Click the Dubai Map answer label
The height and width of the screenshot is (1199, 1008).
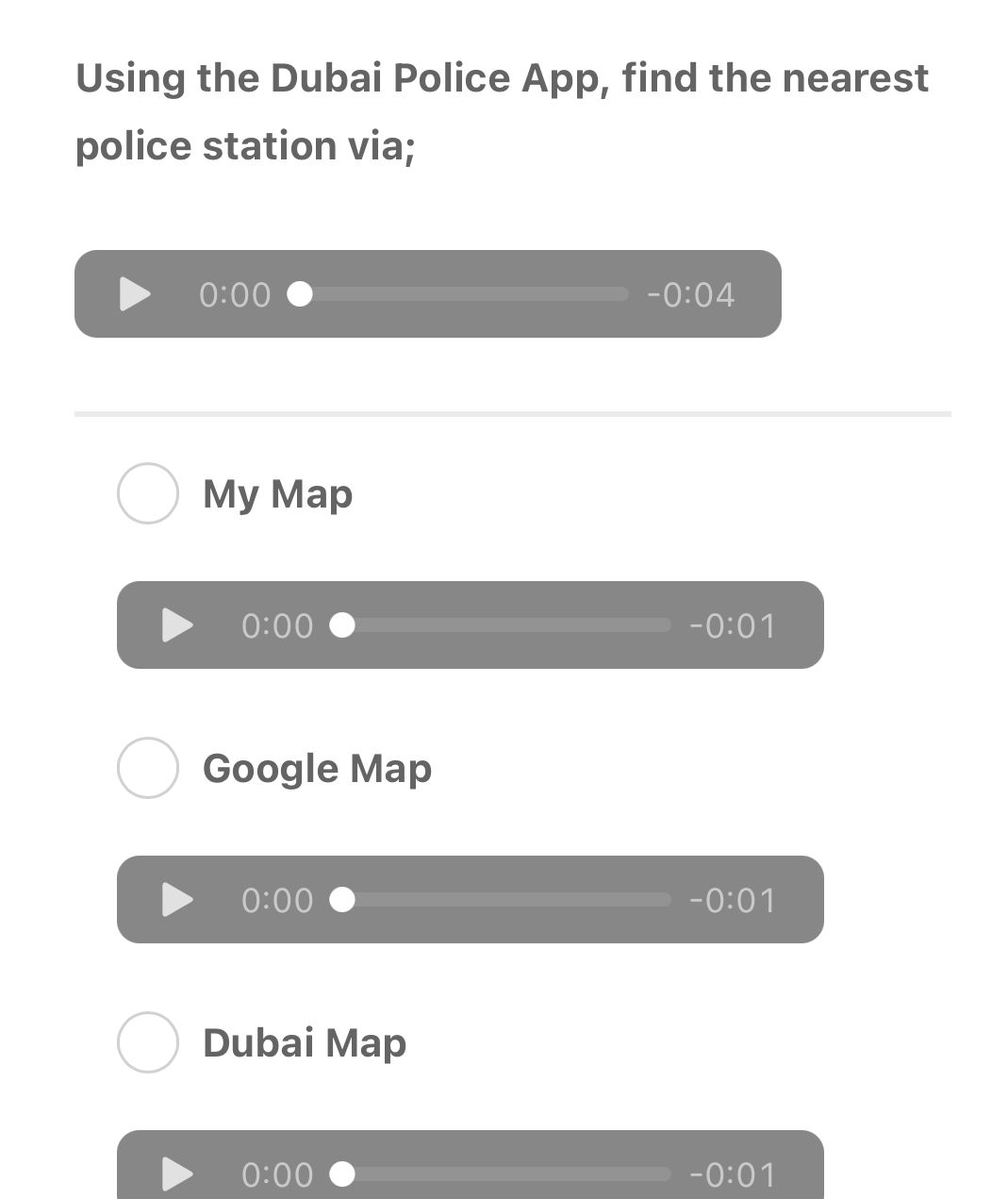pyautogui.click(x=304, y=1042)
